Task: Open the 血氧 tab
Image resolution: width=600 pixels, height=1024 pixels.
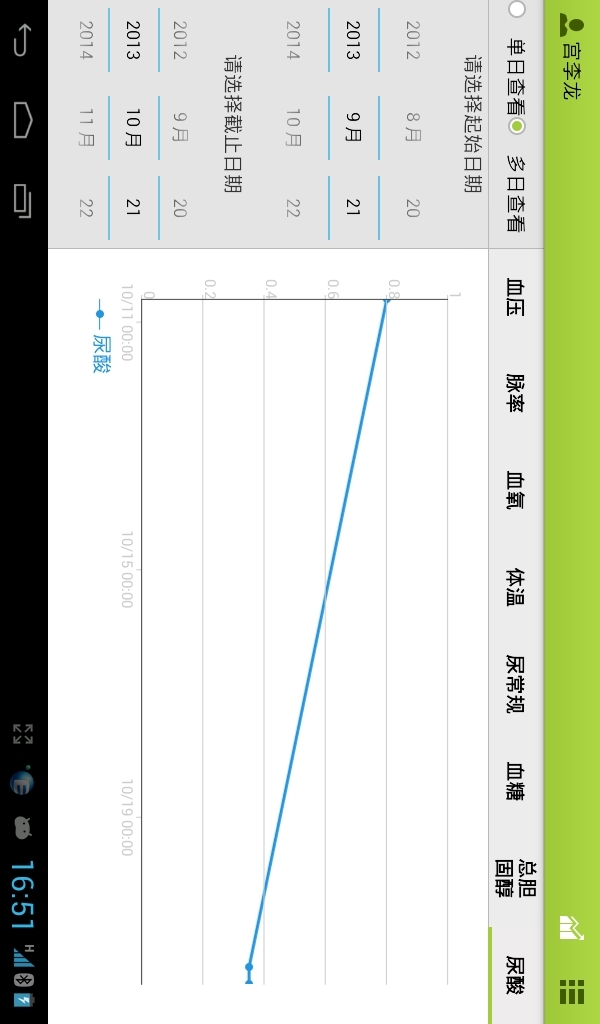Action: coord(516,488)
